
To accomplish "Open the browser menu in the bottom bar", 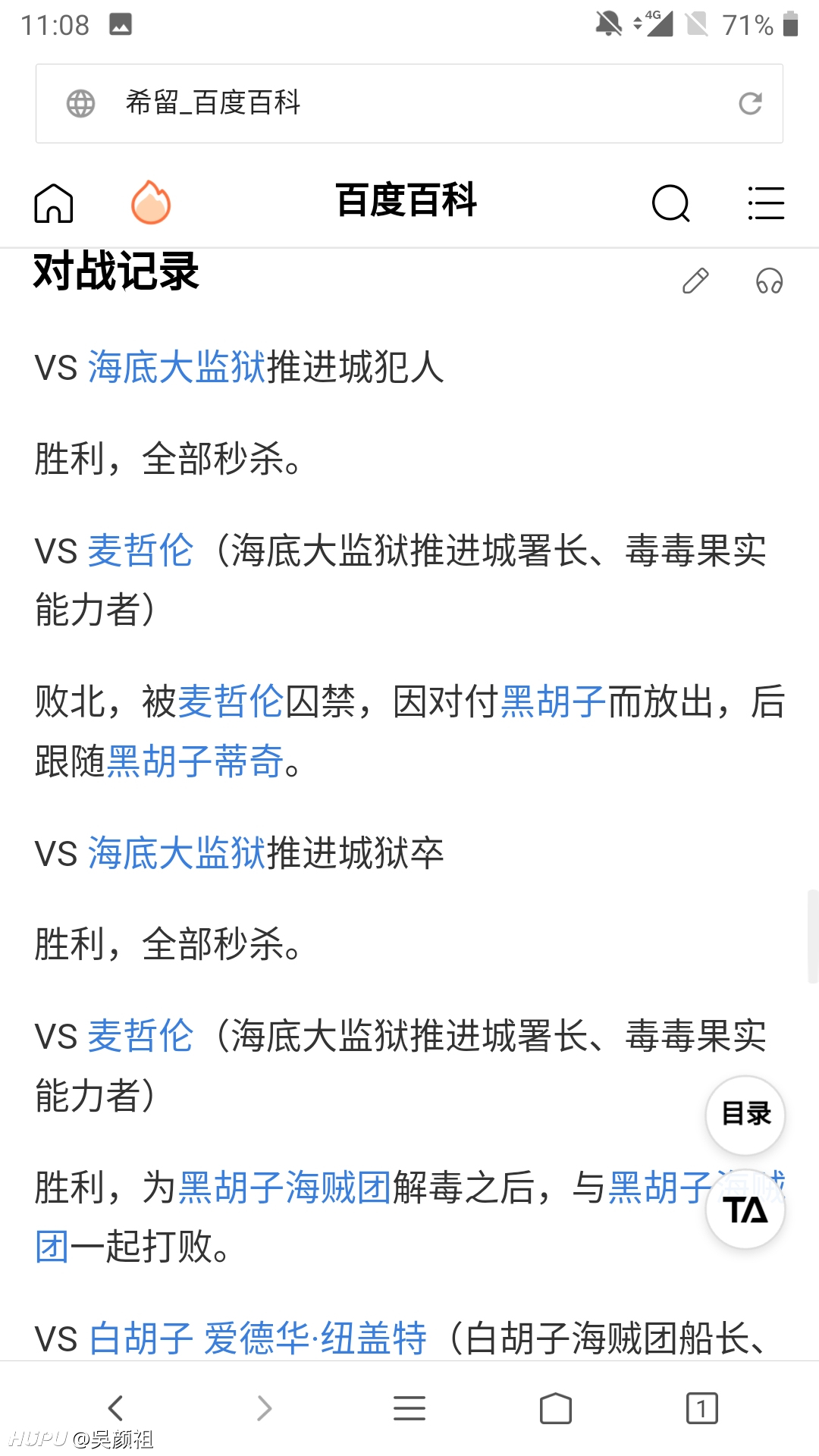I will tap(409, 1408).
